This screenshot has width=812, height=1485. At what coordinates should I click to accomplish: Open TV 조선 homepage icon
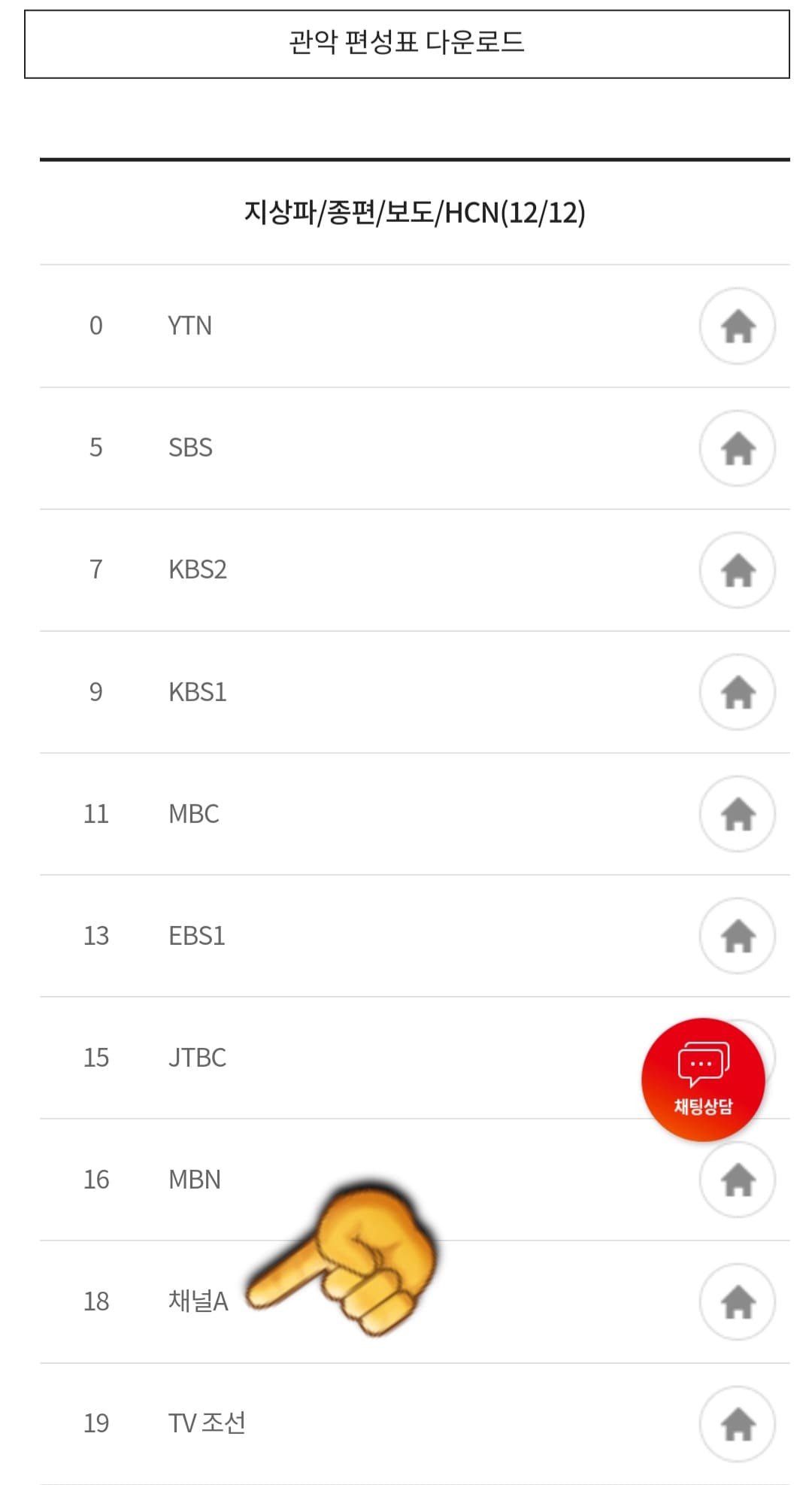click(738, 1424)
